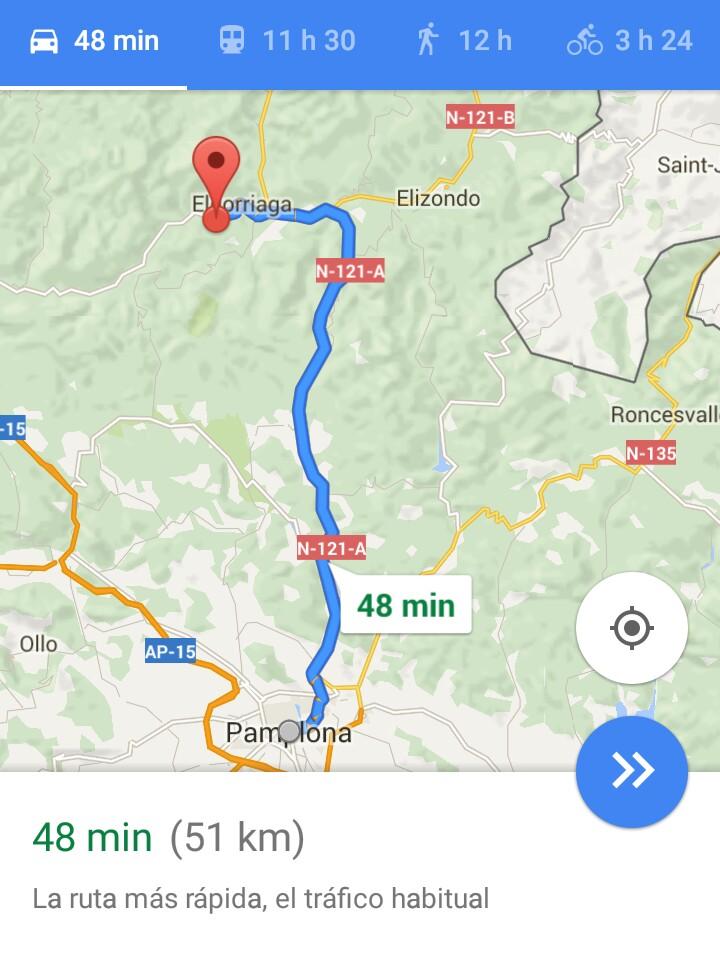Select the driving tab showing 48 min
Screen dimensions: 720x955
coord(94,42)
